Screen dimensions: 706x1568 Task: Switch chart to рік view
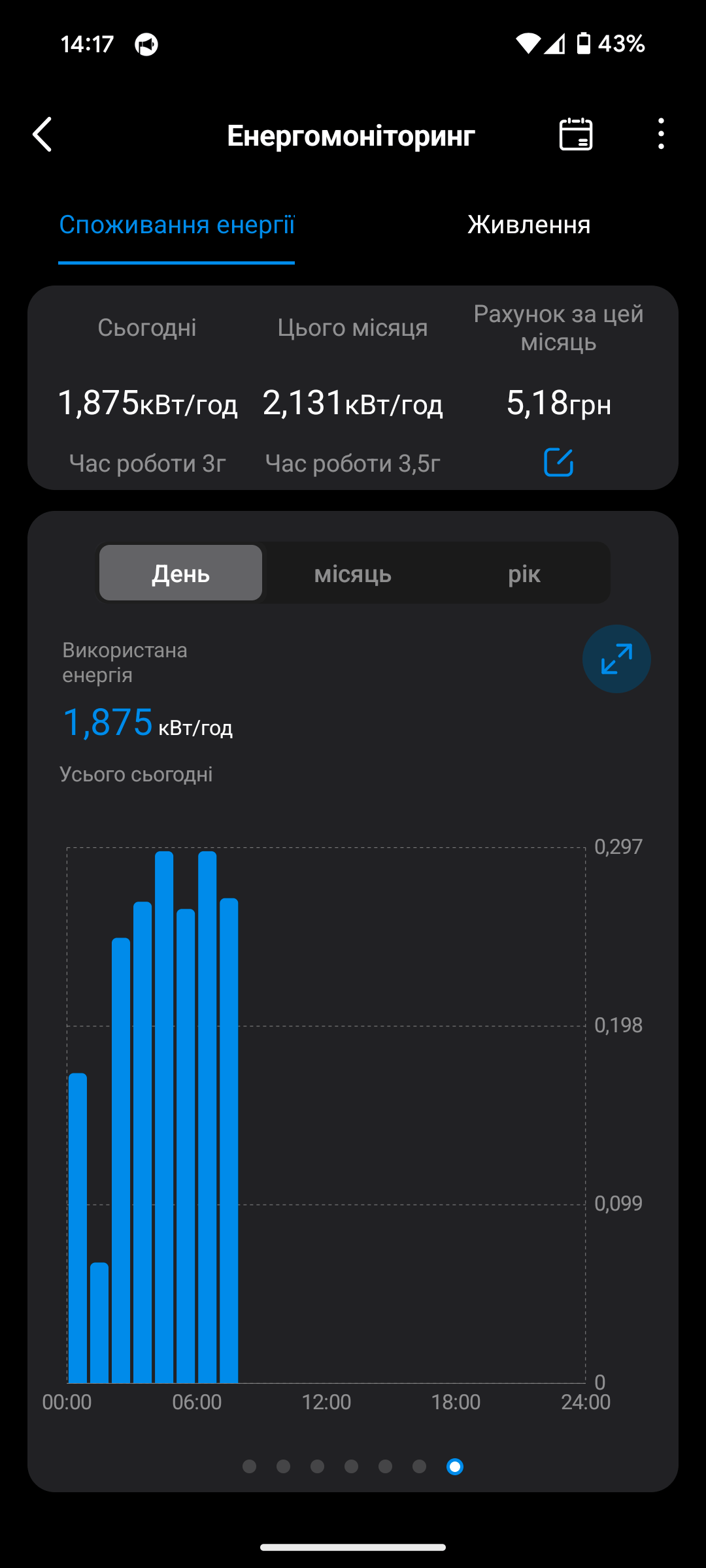524,573
